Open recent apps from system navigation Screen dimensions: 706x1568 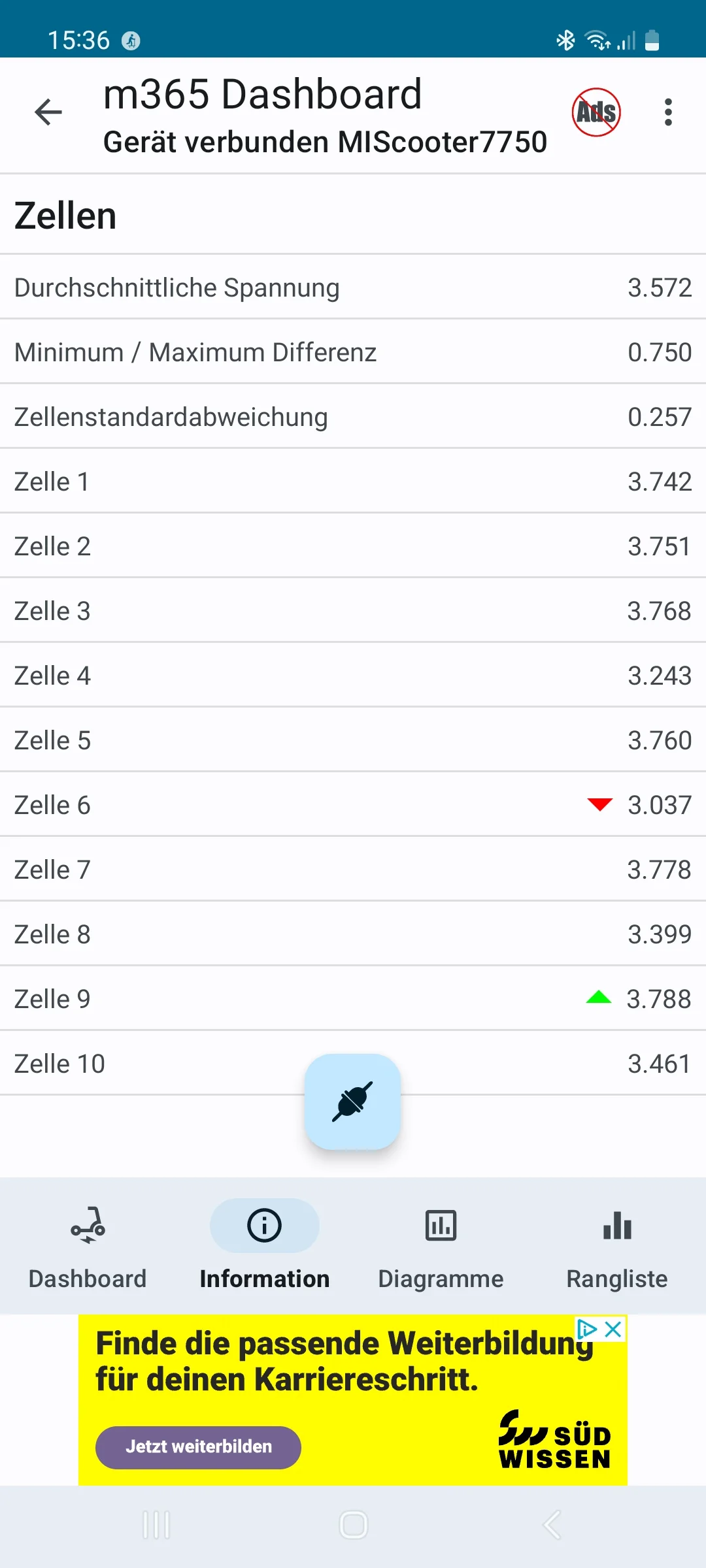pyautogui.click(x=157, y=1526)
